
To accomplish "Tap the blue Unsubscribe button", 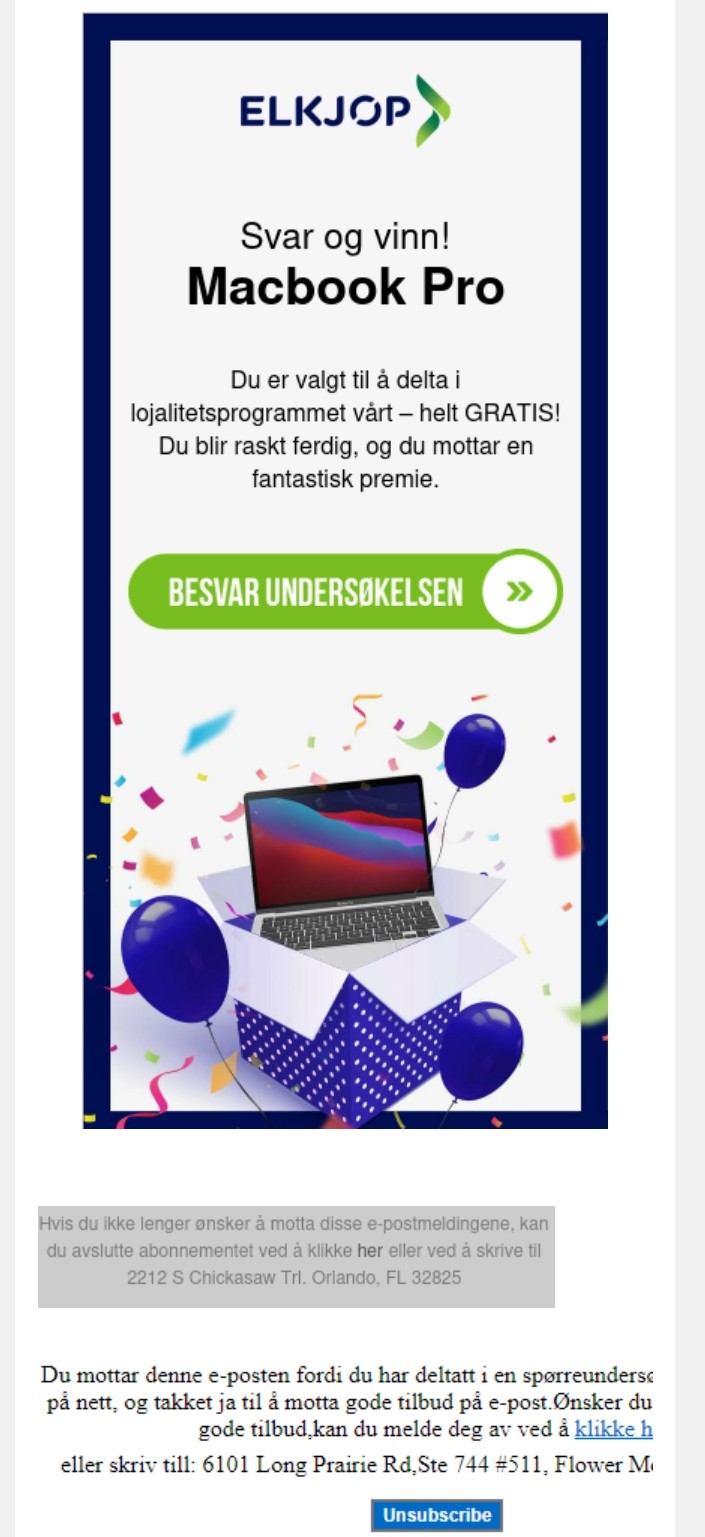I will point(436,1515).
